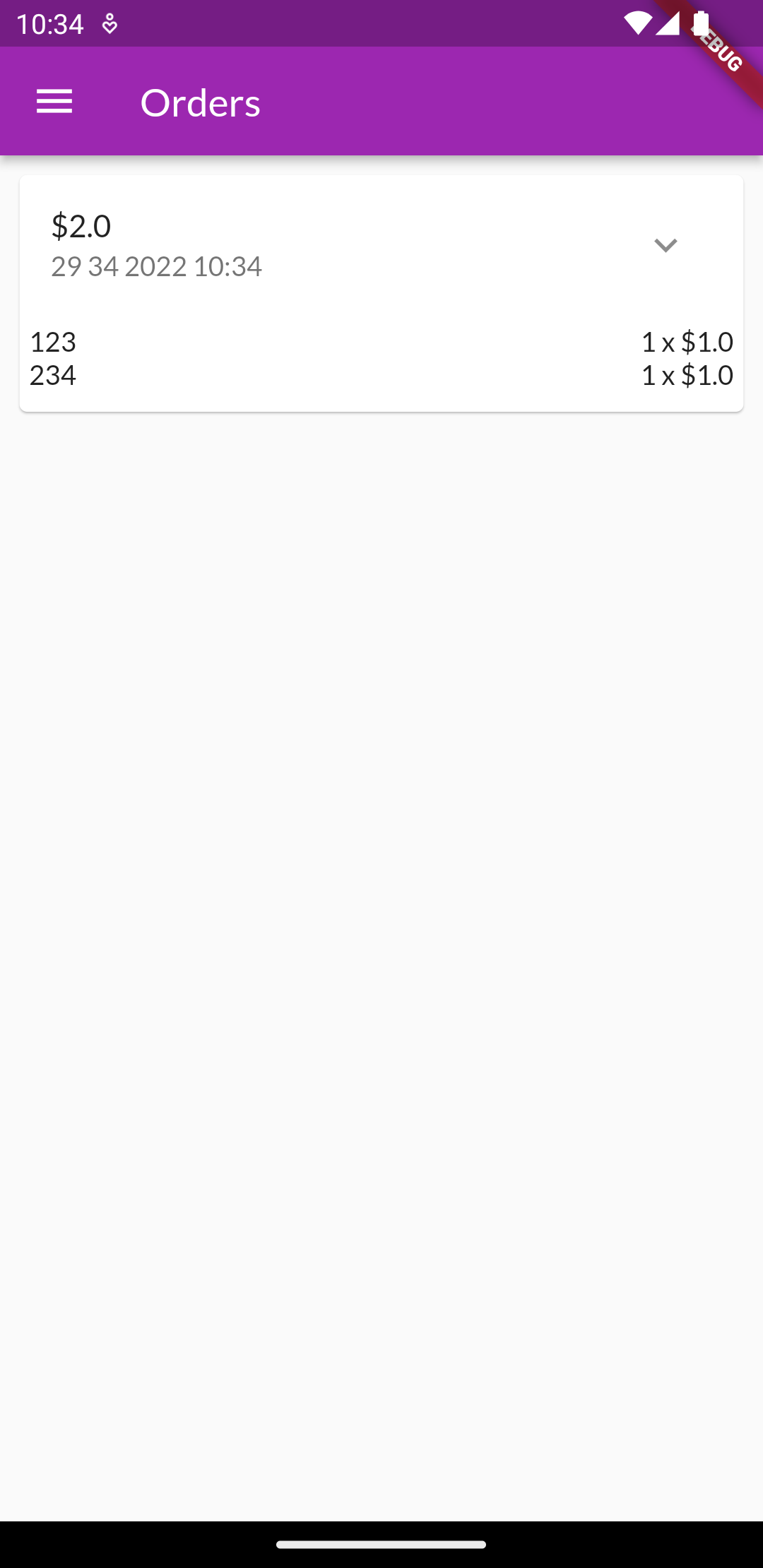Open the navigation drawer menu
This screenshot has height=1568, width=763.
56,102
